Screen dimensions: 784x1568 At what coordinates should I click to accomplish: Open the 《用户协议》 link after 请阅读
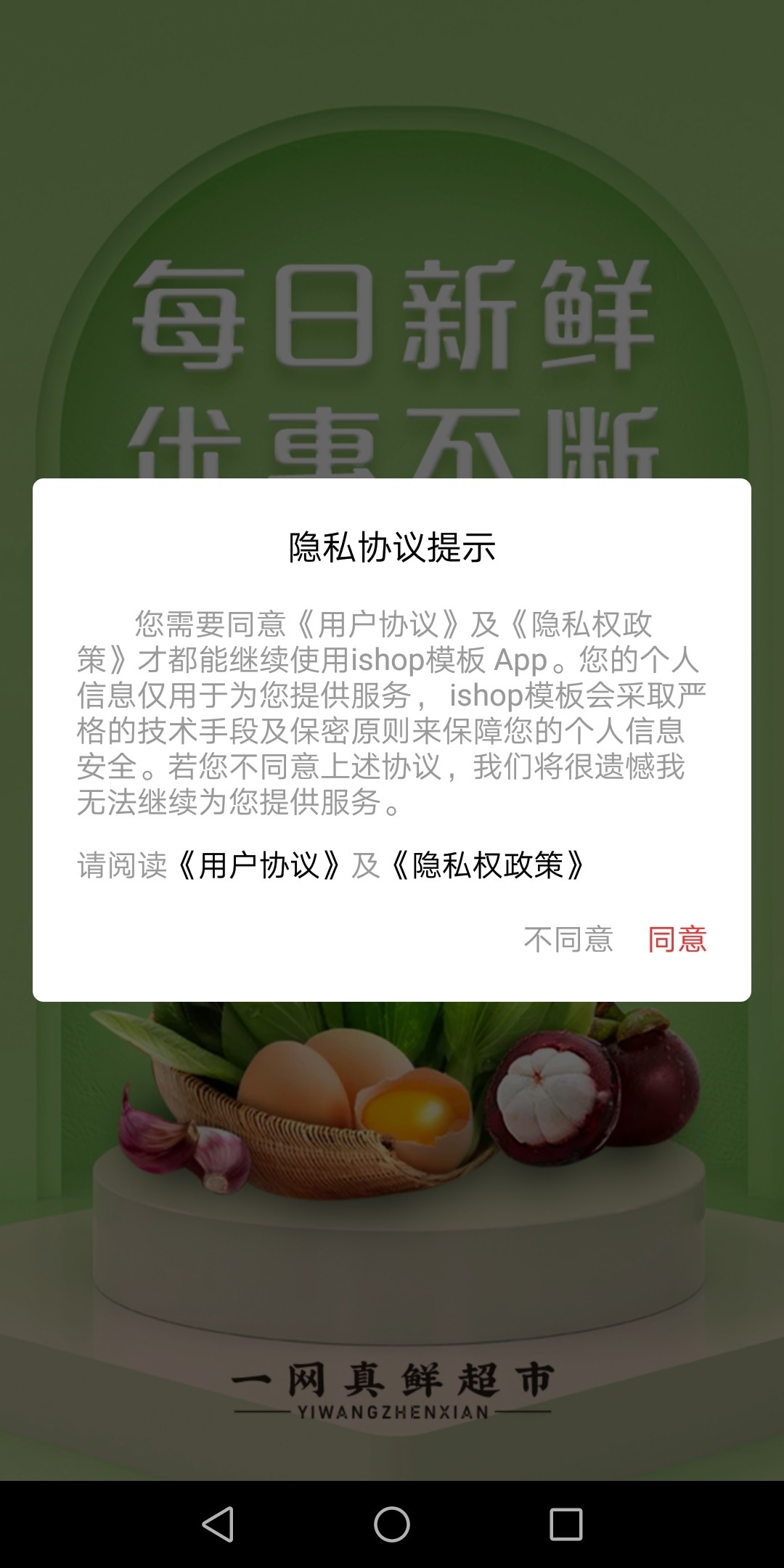(259, 865)
